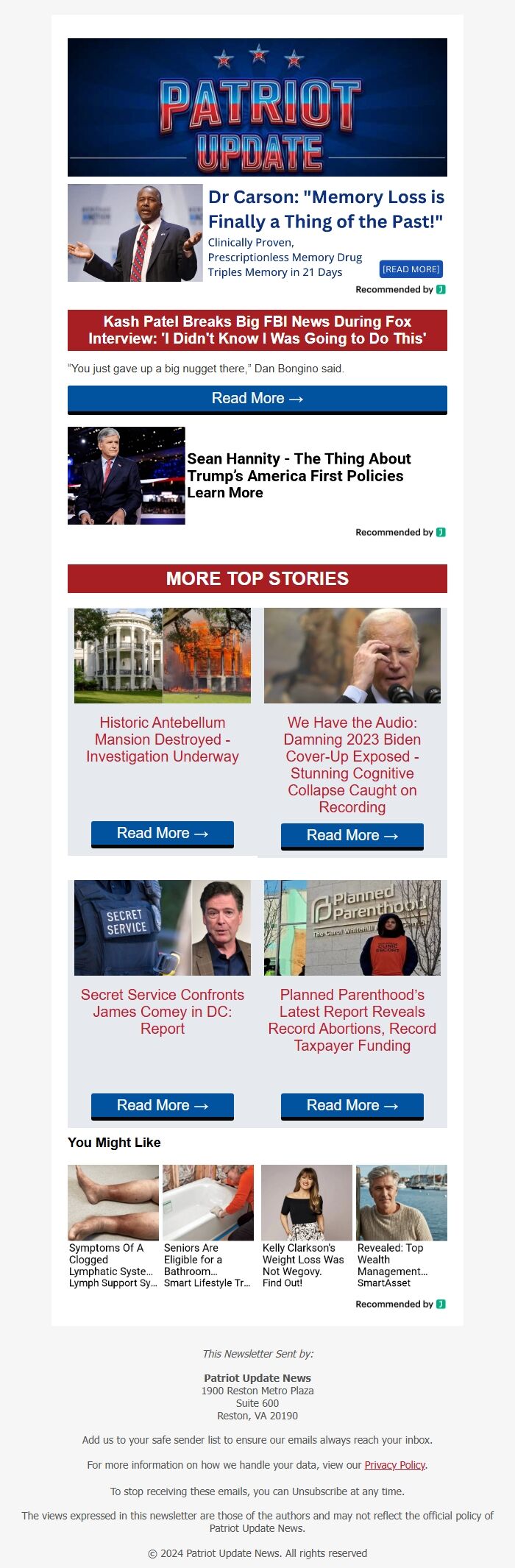Tap the Secret Service and Comey photo
The height and width of the screenshot is (1568, 515).
pyautogui.click(x=162, y=928)
